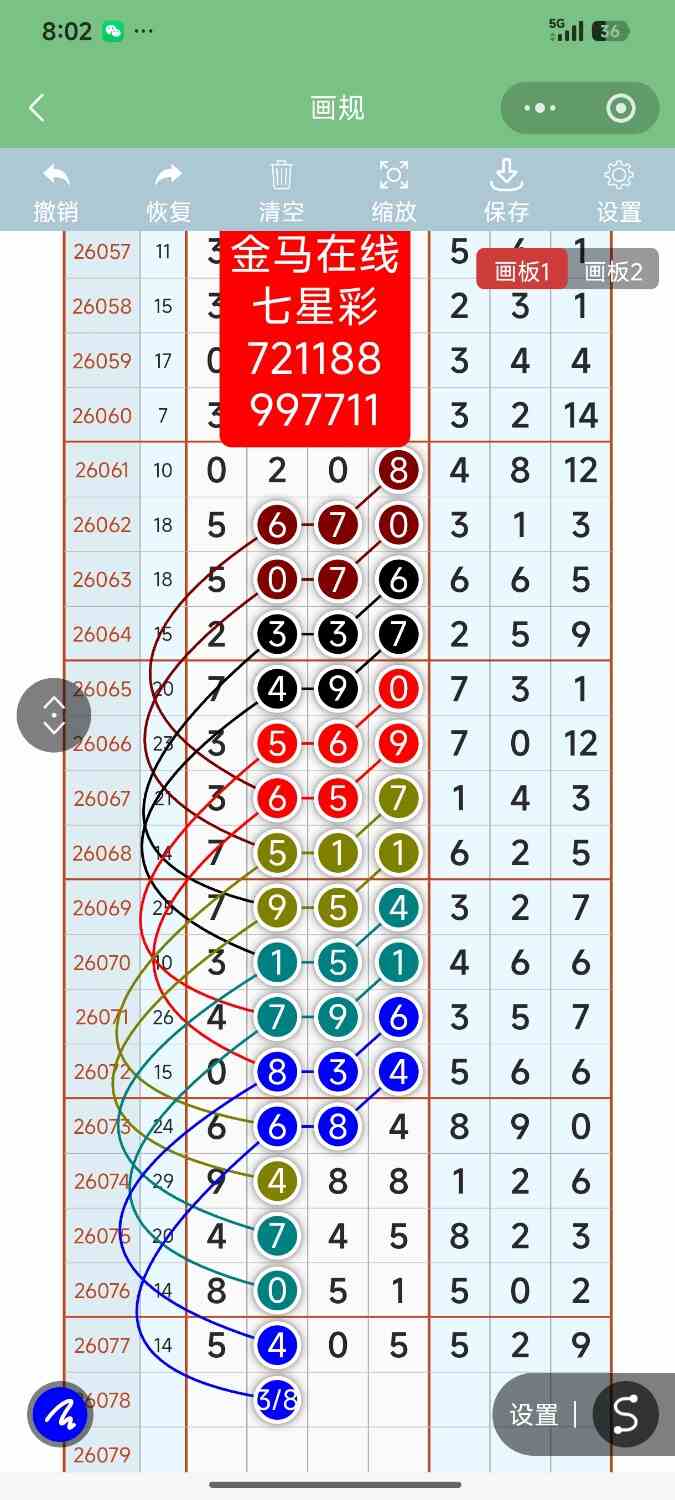Open the bottom-right 设置 panel

534,1415
